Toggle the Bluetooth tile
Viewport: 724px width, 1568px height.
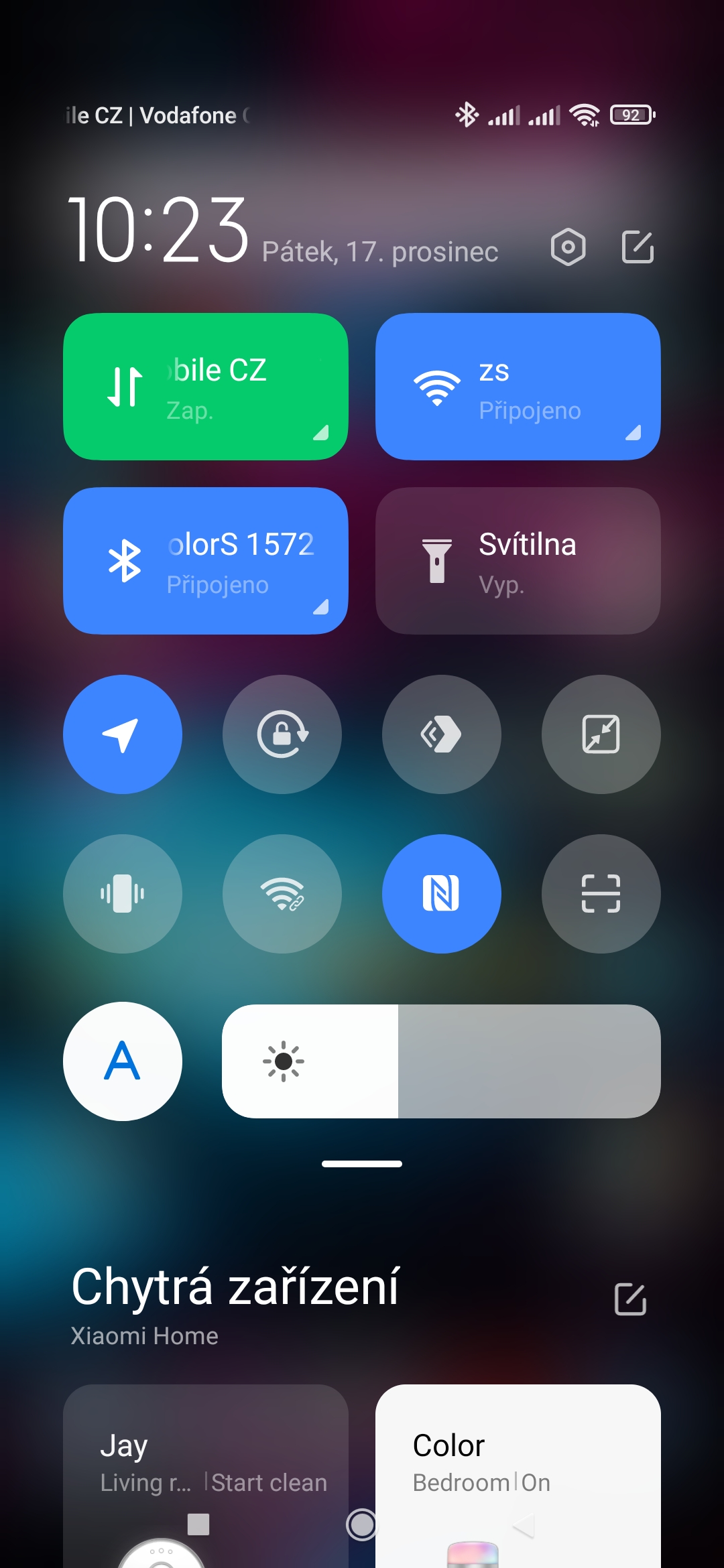tap(205, 561)
